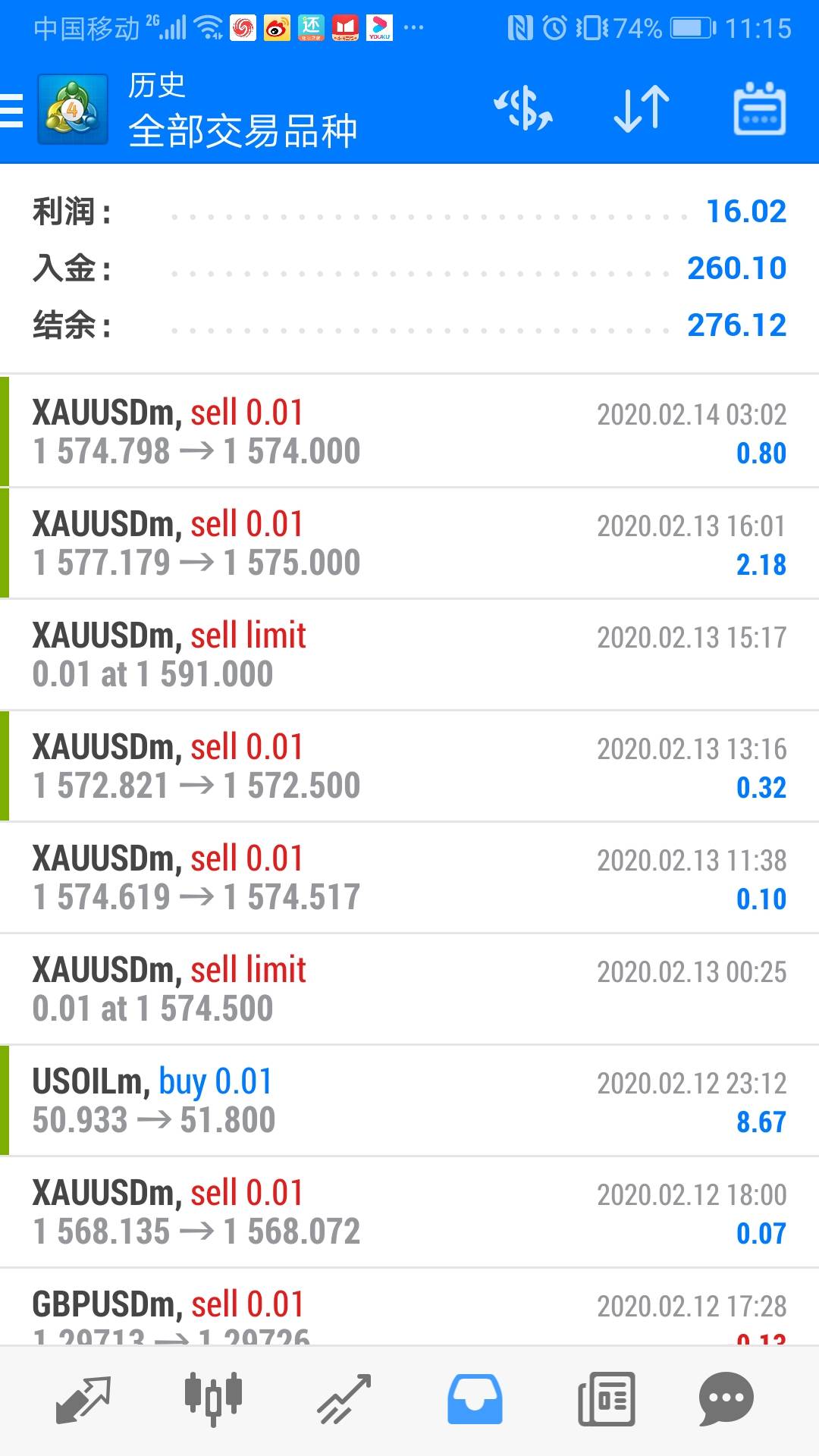819x1456 pixels.
Task: Open the XAUUSDm trade from 2020.02.14 03:02
Action: [409, 431]
